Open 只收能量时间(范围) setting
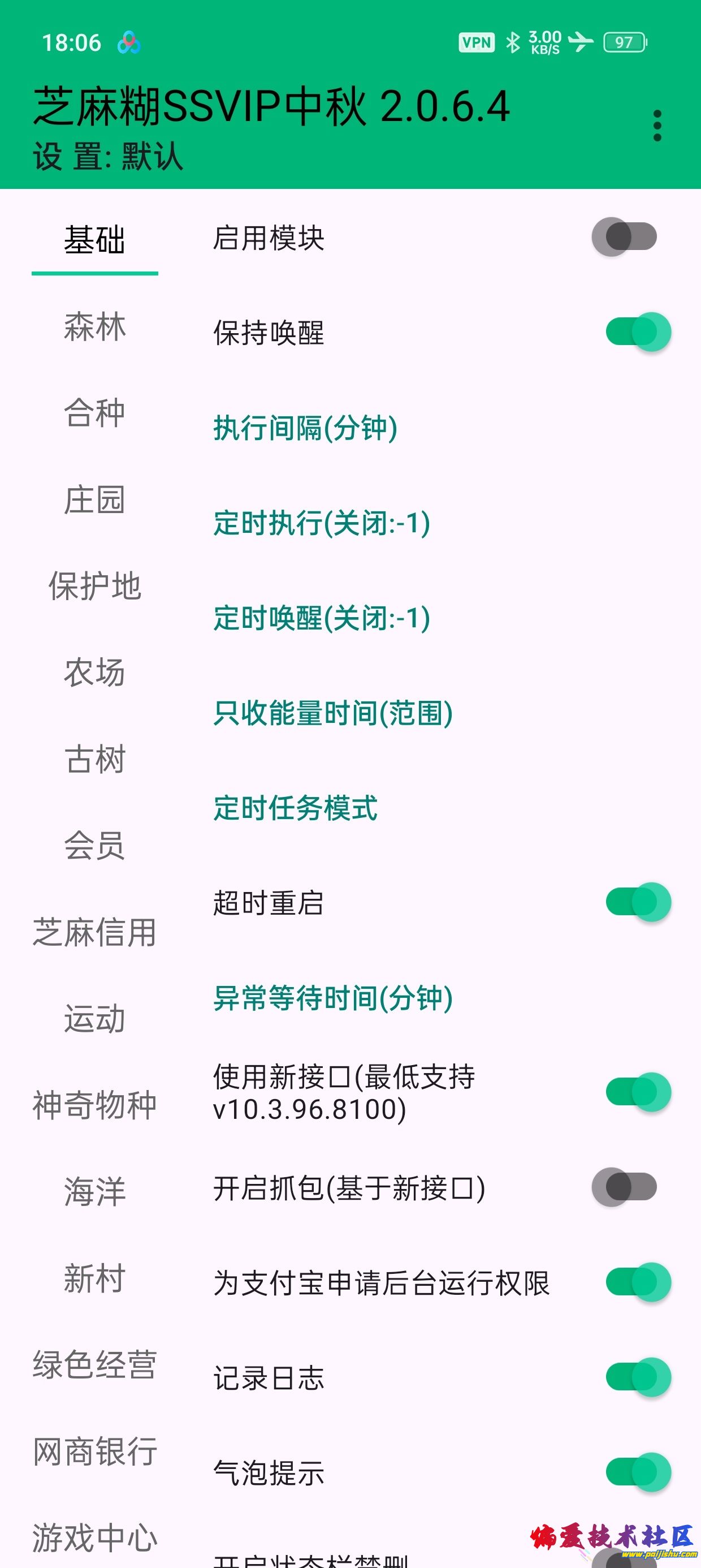Image resolution: width=701 pixels, height=1568 pixels. pyautogui.click(x=332, y=713)
